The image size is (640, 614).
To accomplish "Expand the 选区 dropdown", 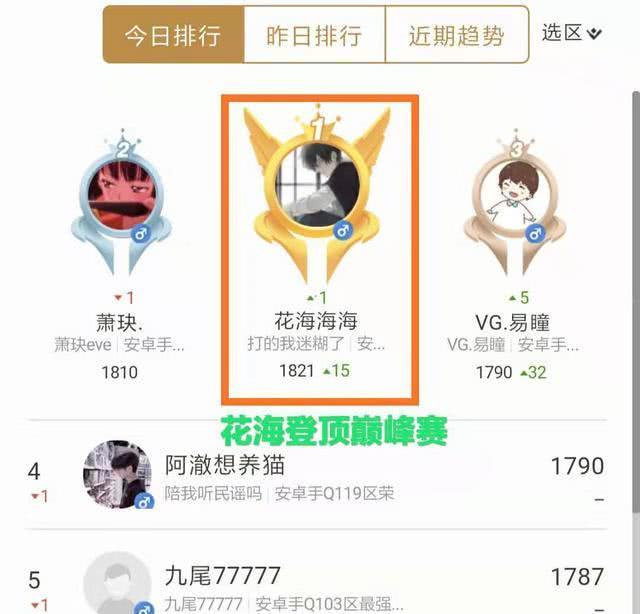I will pyautogui.click(x=572, y=33).
